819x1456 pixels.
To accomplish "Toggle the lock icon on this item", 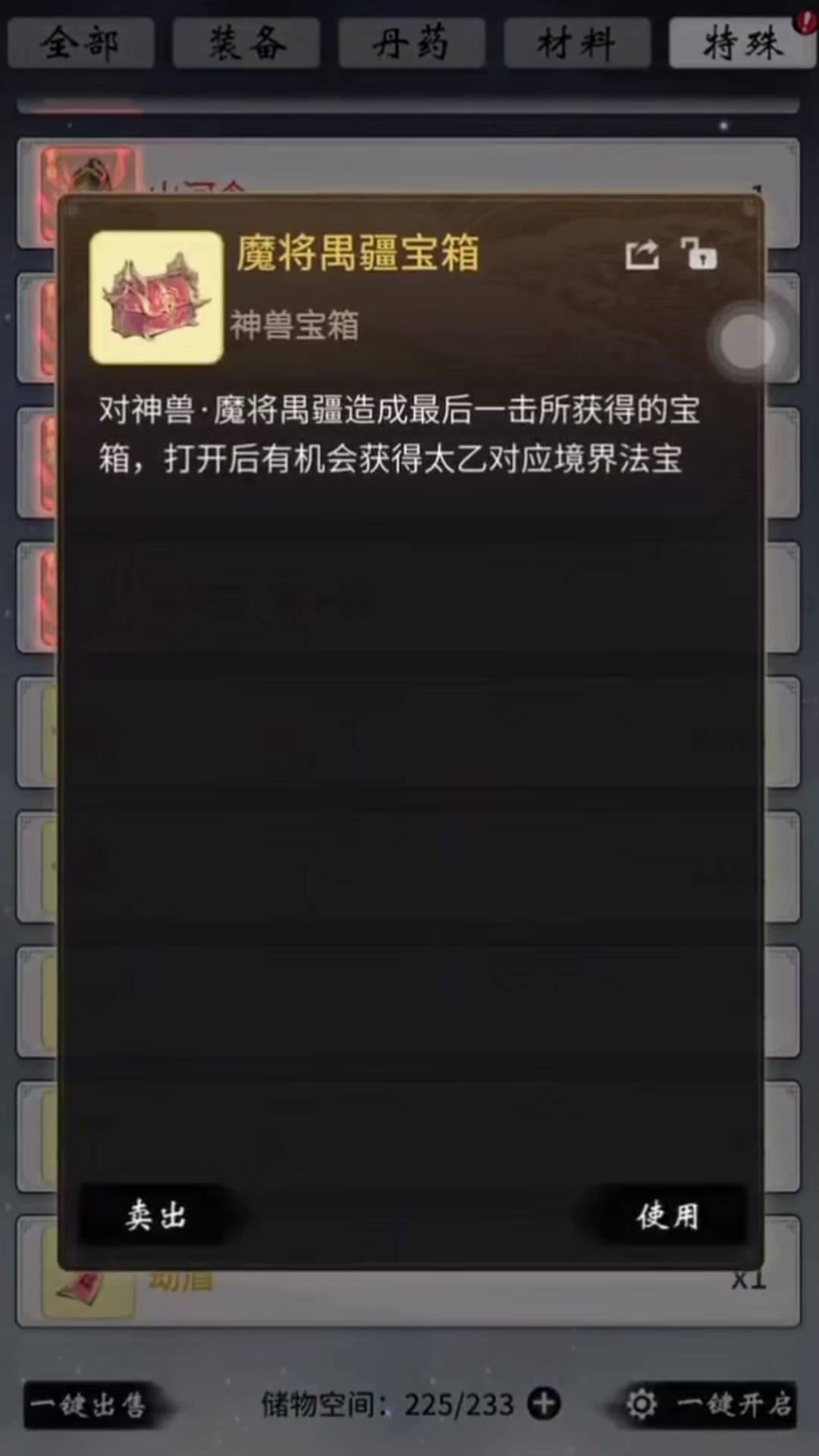I will [698, 254].
